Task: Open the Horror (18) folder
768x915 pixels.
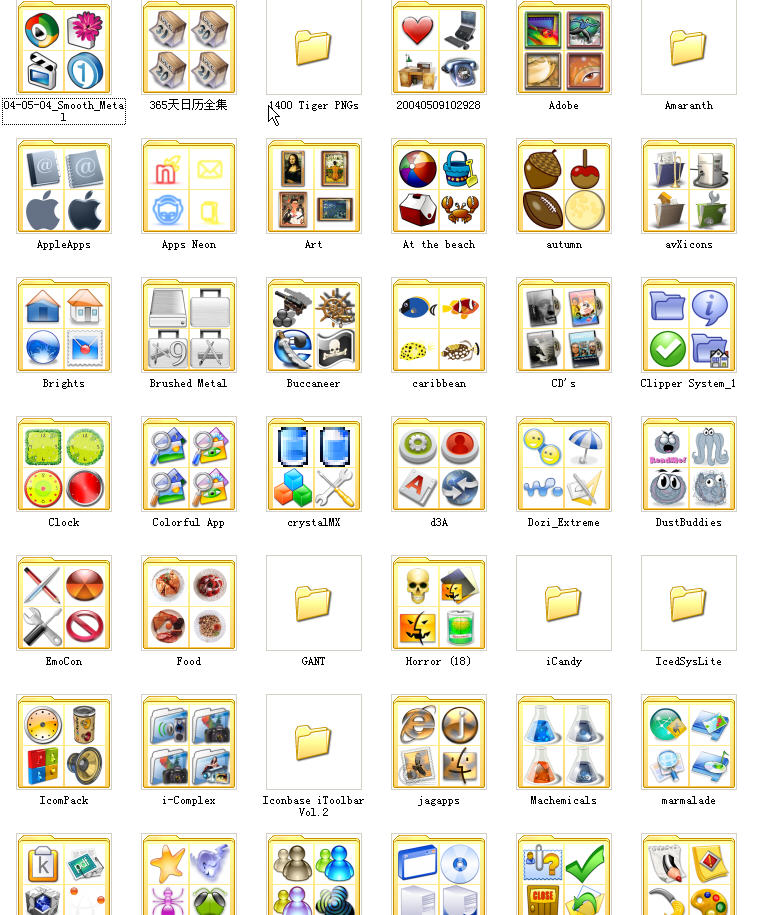Action: pos(439,604)
